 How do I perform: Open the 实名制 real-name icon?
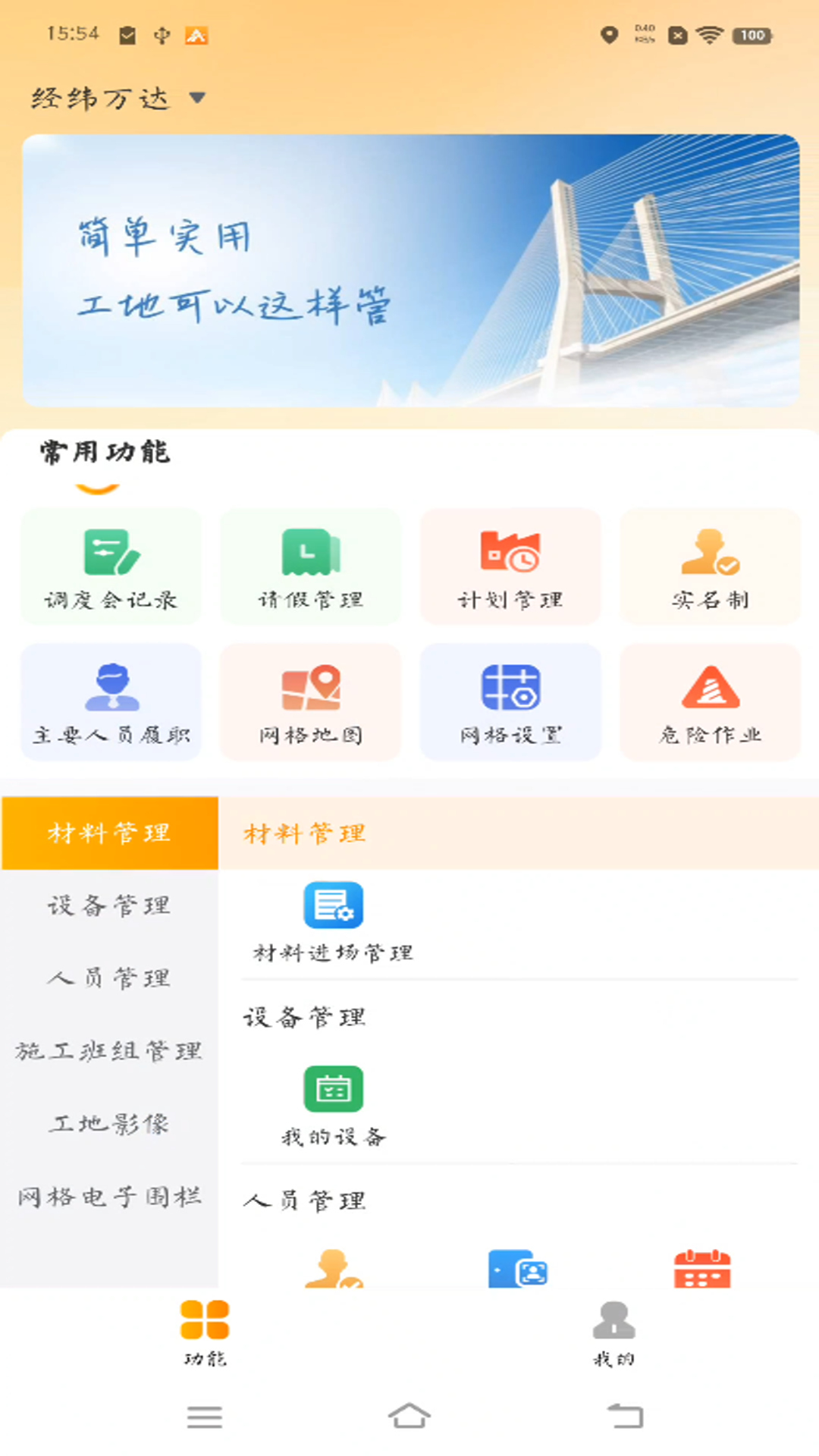[710, 565]
